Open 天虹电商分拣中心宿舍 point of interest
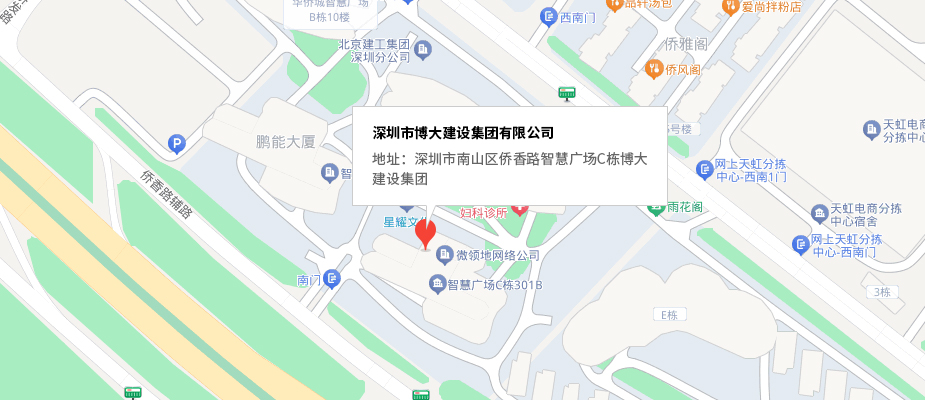 point(820,213)
